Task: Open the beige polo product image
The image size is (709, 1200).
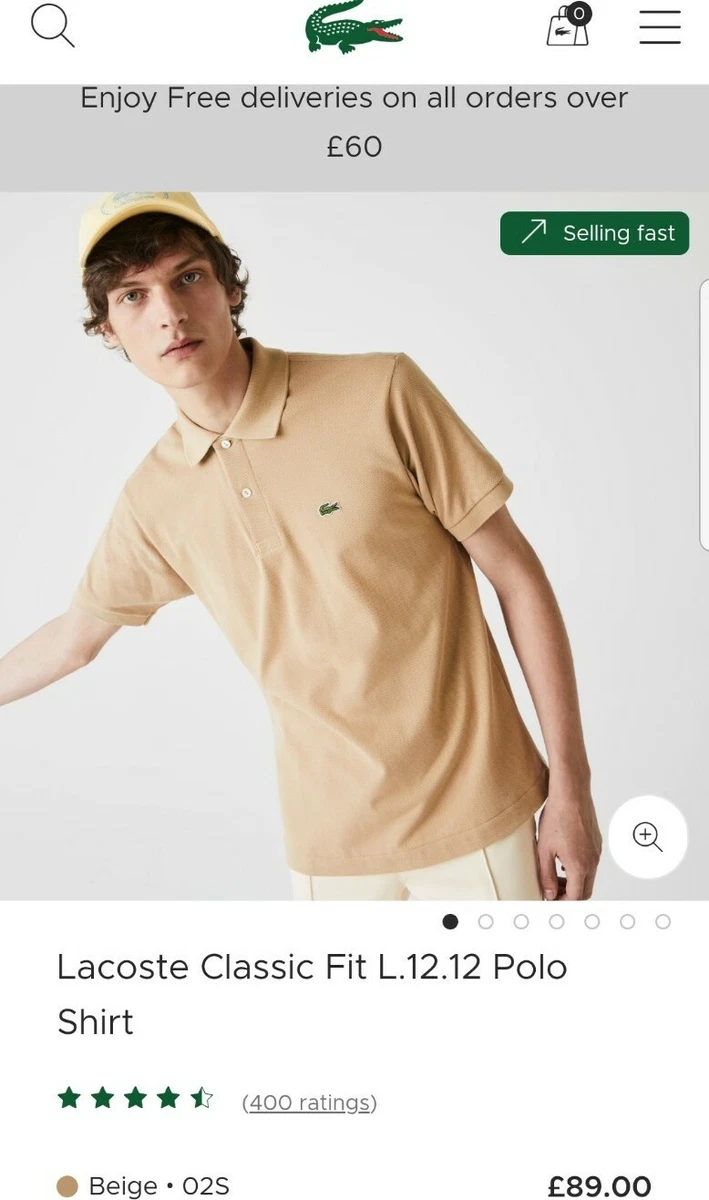Action: [x=354, y=546]
